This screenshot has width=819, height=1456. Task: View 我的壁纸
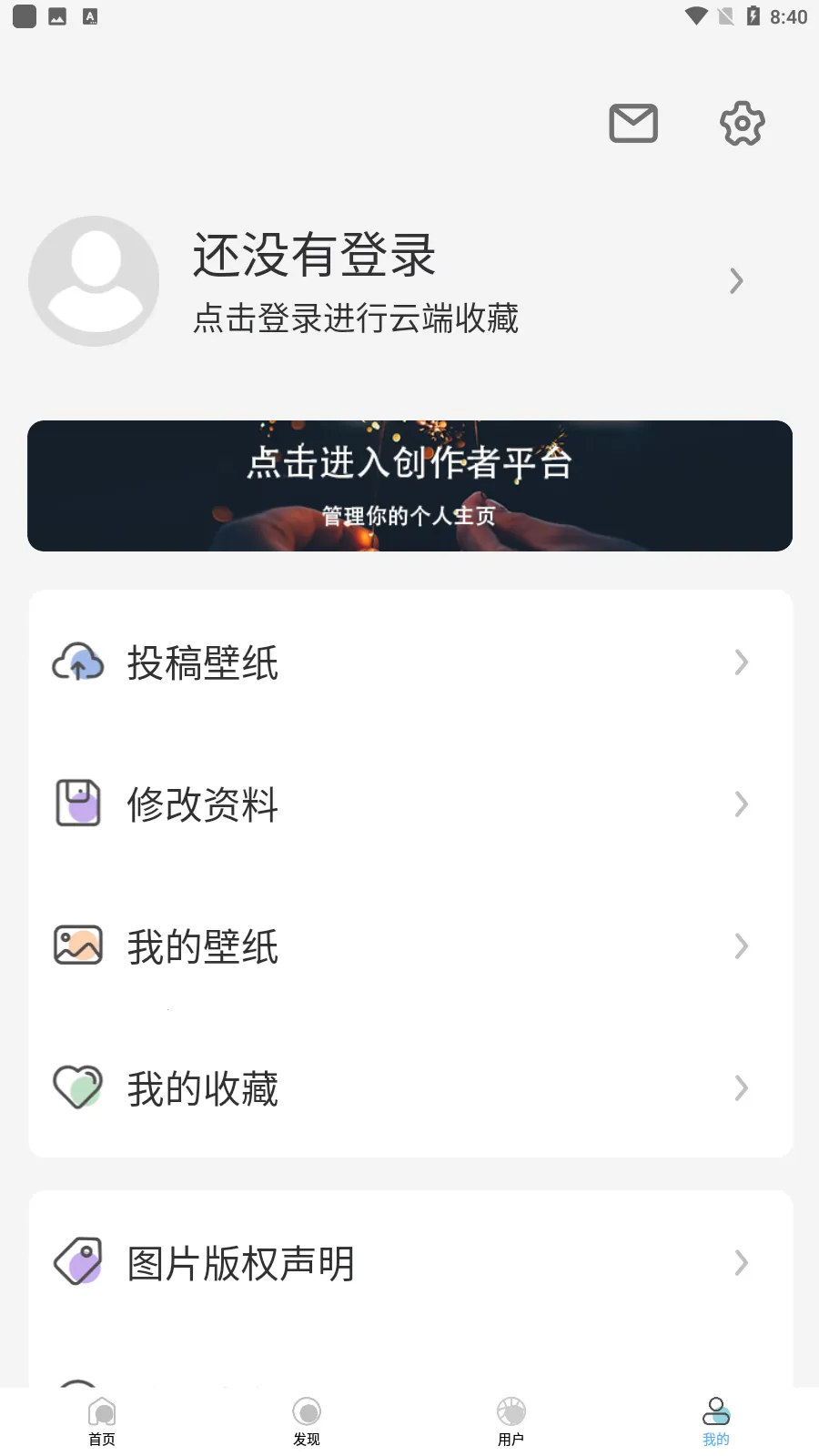tap(409, 946)
